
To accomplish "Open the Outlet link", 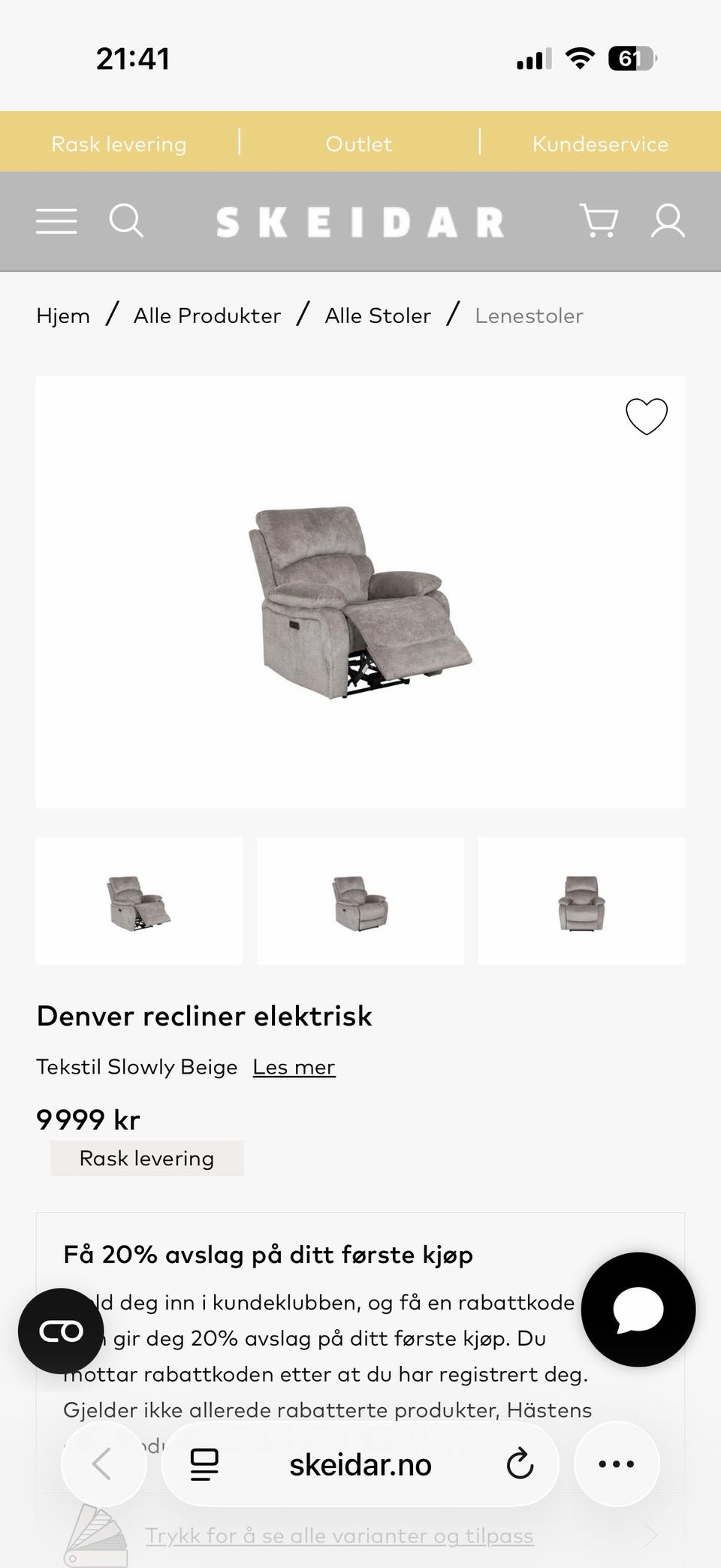I will [x=359, y=144].
